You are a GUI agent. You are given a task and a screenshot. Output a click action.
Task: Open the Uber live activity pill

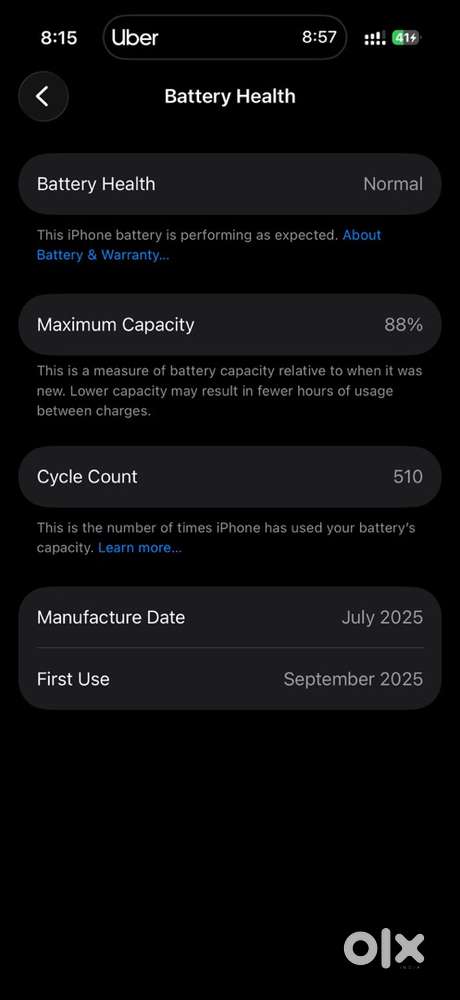225,38
